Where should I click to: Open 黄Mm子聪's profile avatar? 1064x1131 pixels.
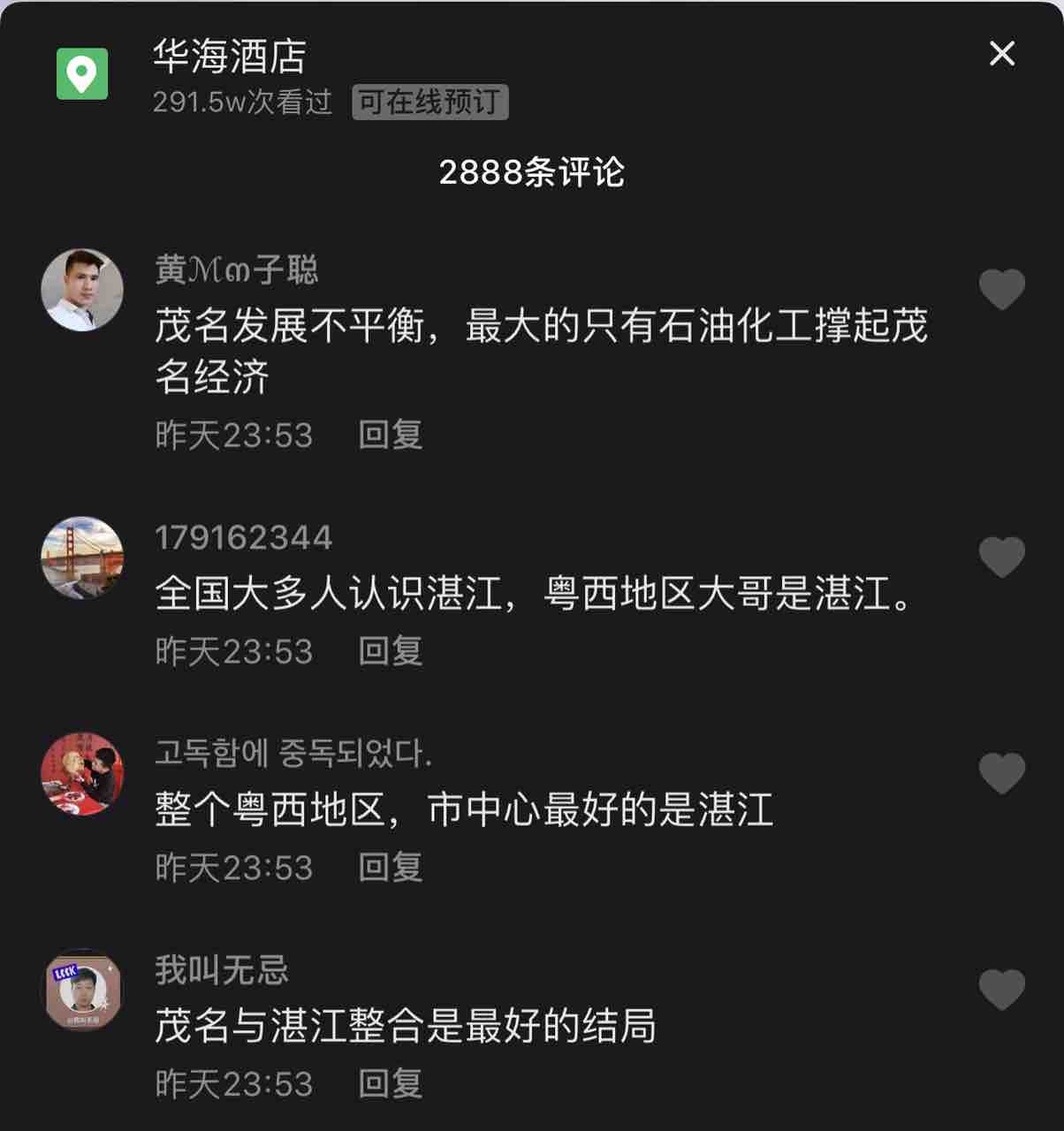pyautogui.click(x=82, y=290)
